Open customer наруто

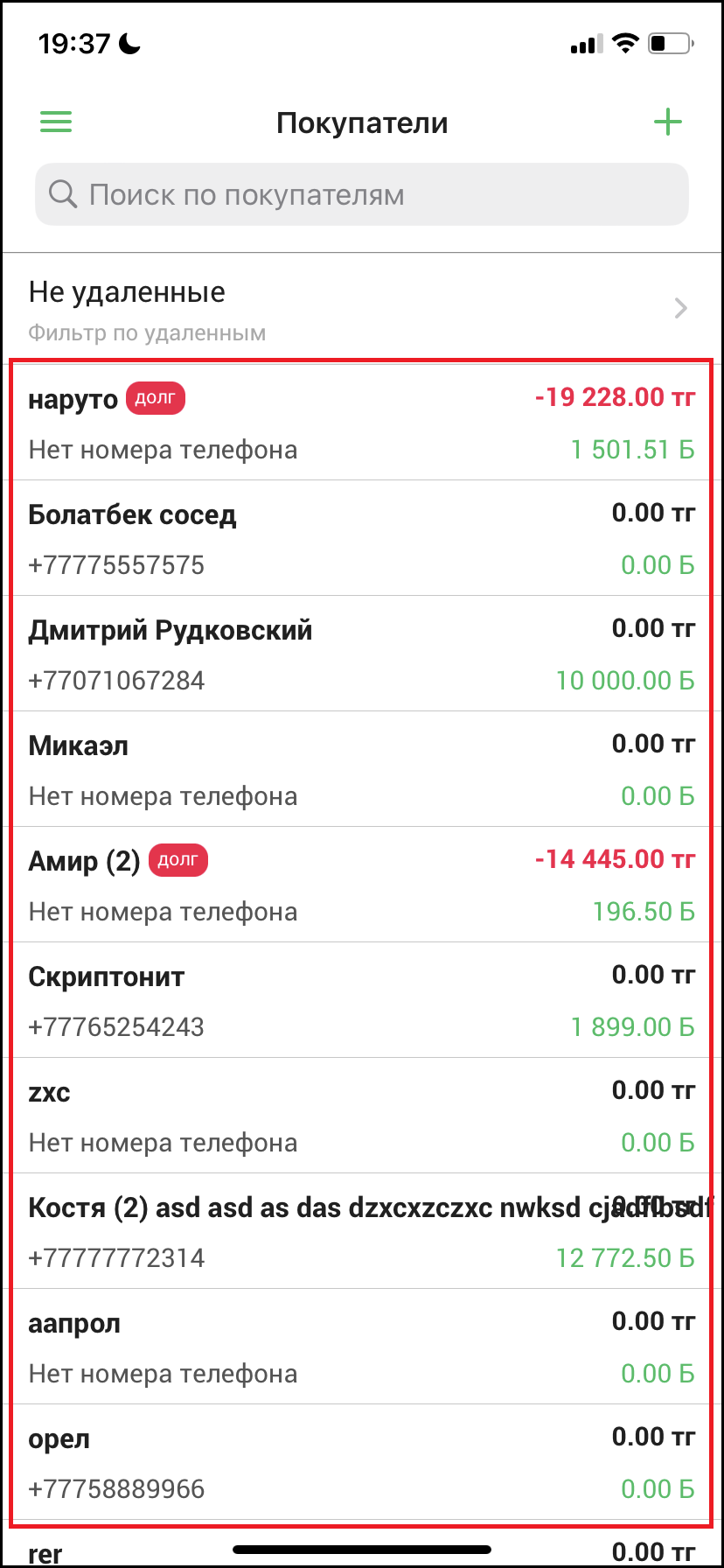pyautogui.click(x=362, y=423)
